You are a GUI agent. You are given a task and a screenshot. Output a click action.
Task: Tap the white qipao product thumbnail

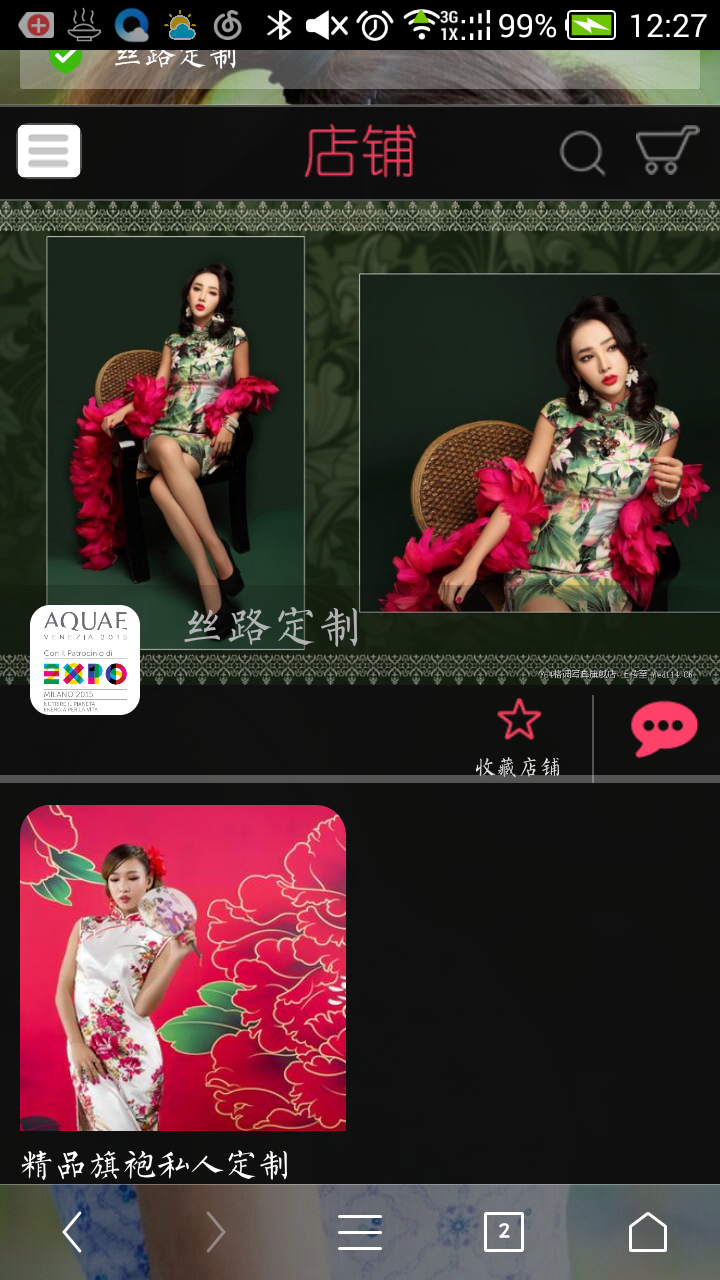tap(183, 967)
